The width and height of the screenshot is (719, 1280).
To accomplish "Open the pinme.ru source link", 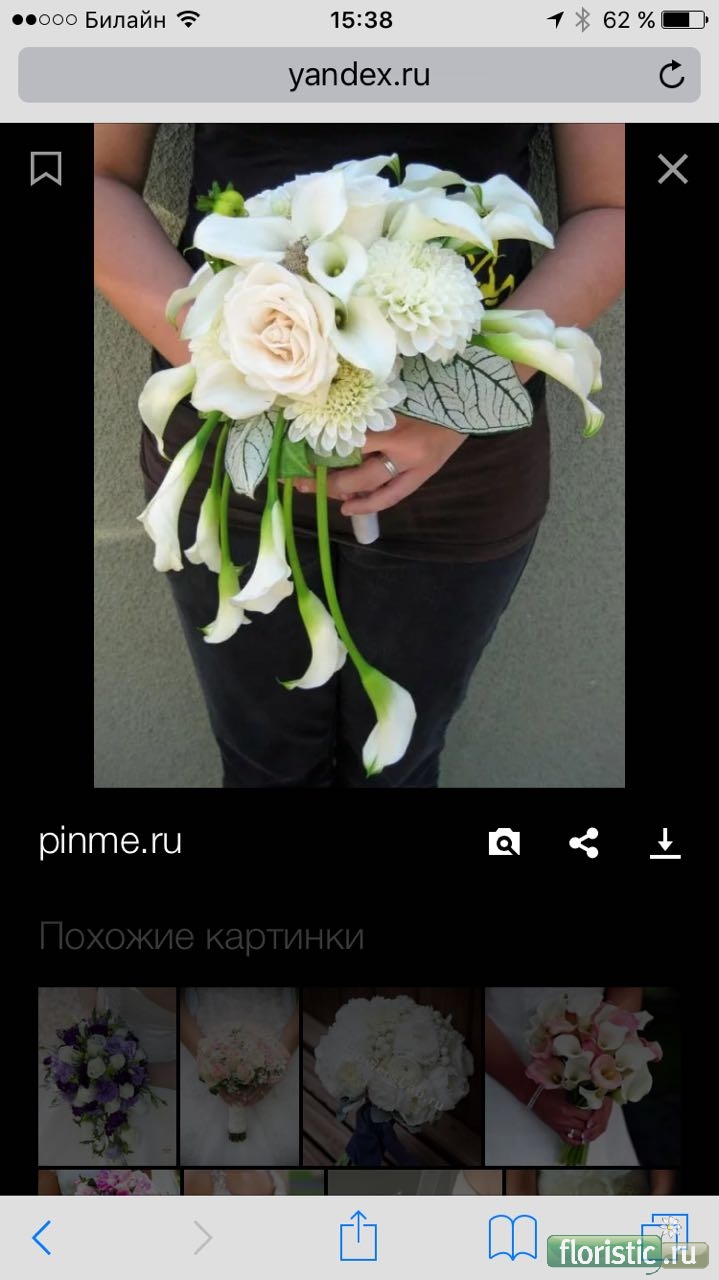I will pyautogui.click(x=110, y=841).
